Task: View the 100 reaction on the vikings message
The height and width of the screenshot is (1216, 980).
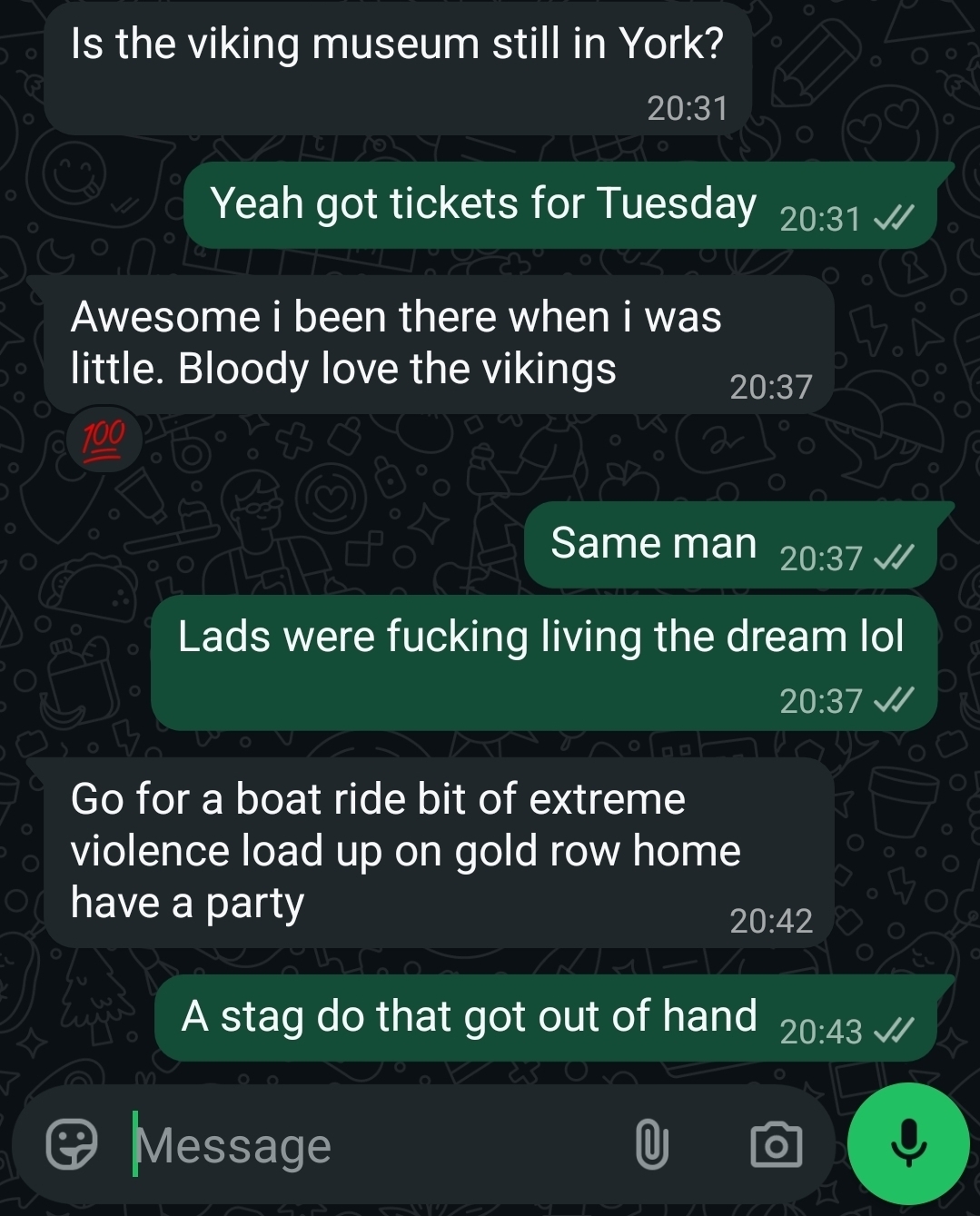Action: coord(104,439)
